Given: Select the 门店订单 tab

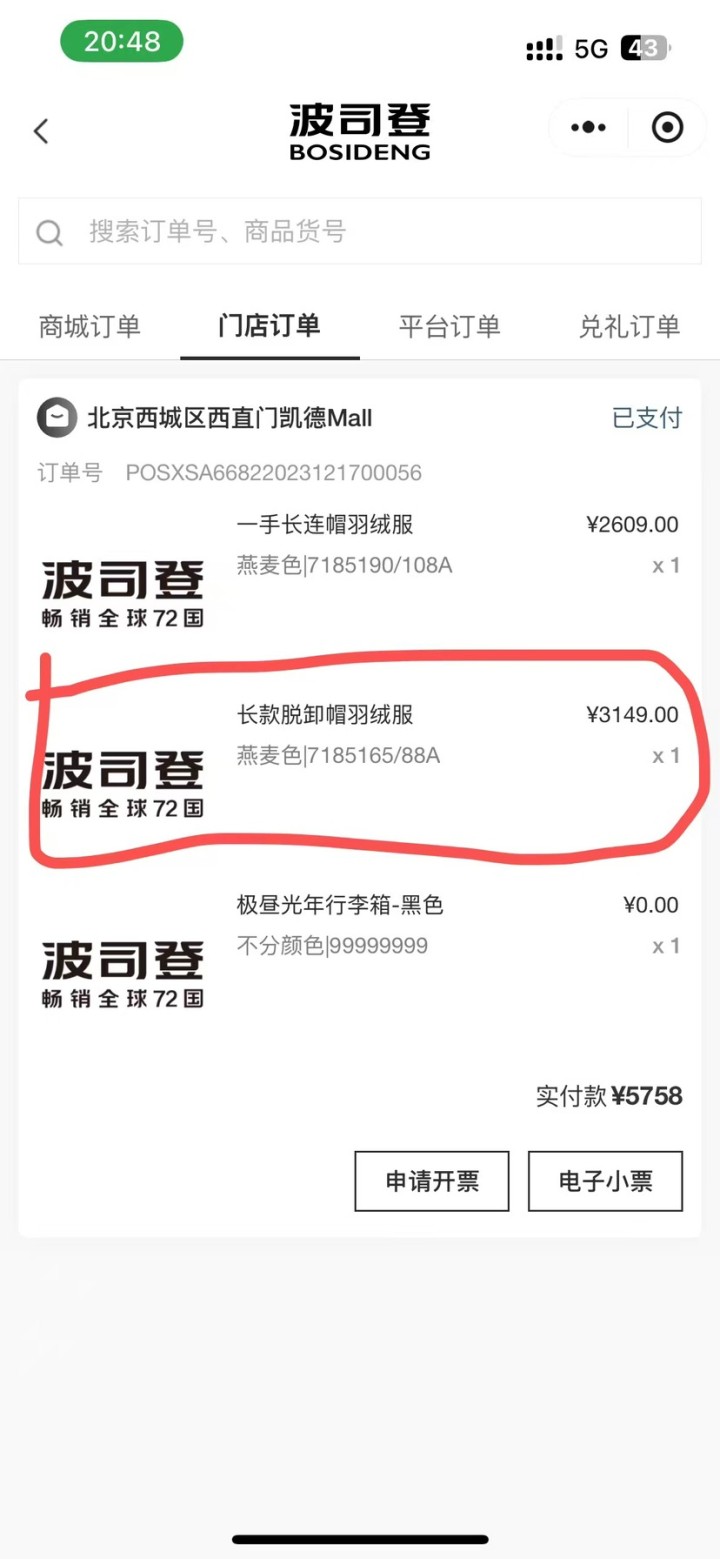Looking at the screenshot, I should (x=269, y=326).
